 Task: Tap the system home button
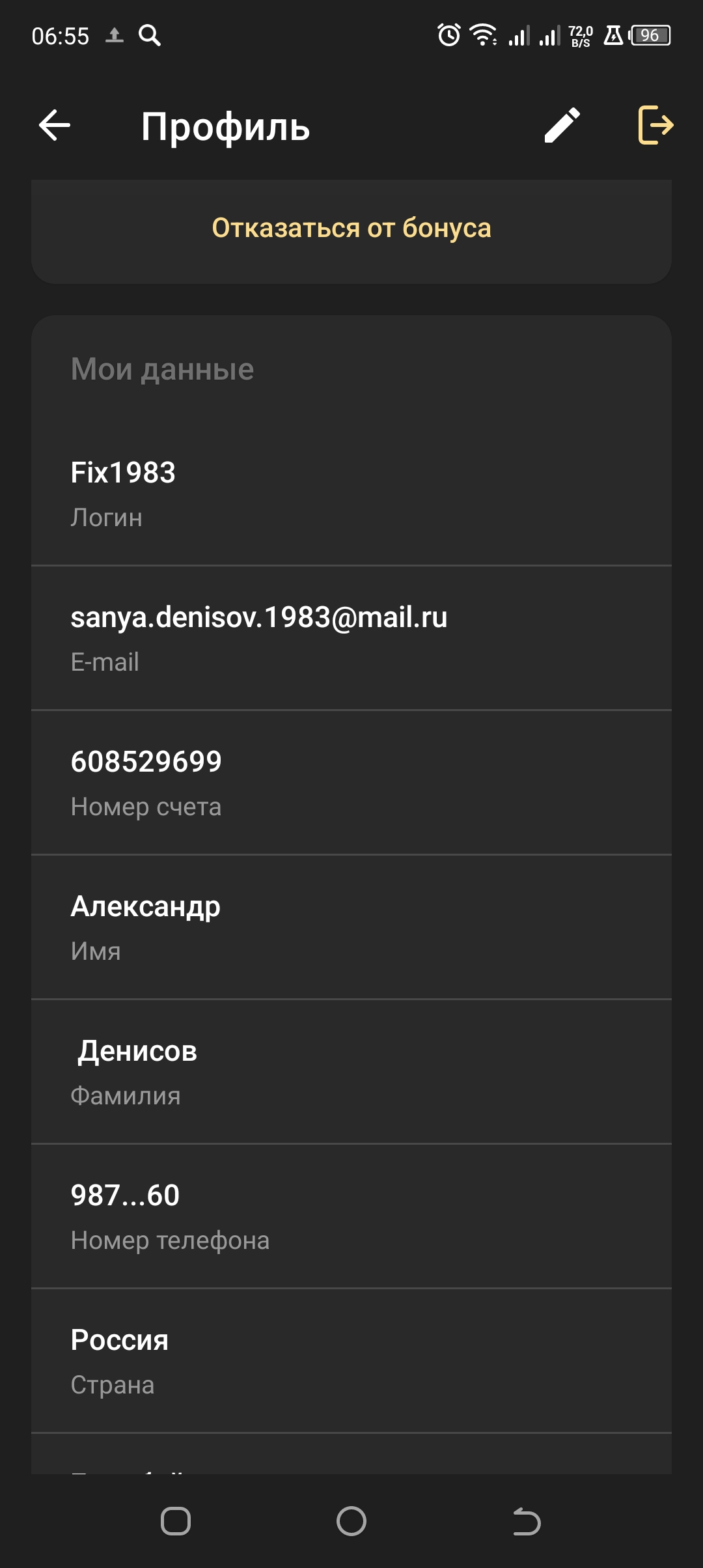click(351, 1522)
